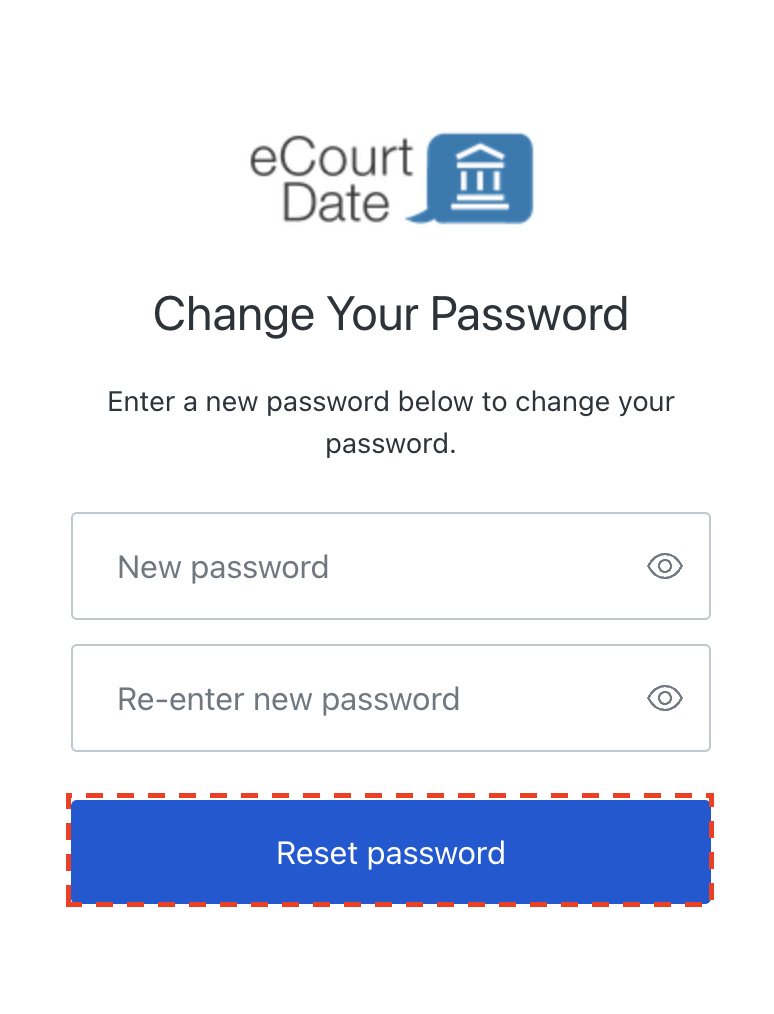Reveal the re-entered password via eye icon
Screen dimensions: 774x1014
click(665, 698)
